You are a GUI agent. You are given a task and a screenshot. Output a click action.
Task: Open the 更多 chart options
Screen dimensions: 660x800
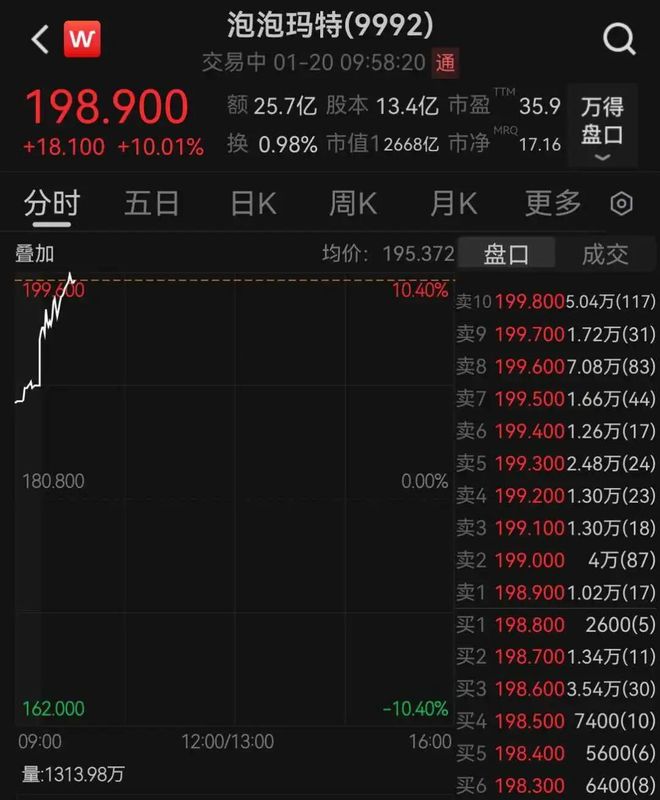[x=553, y=204]
